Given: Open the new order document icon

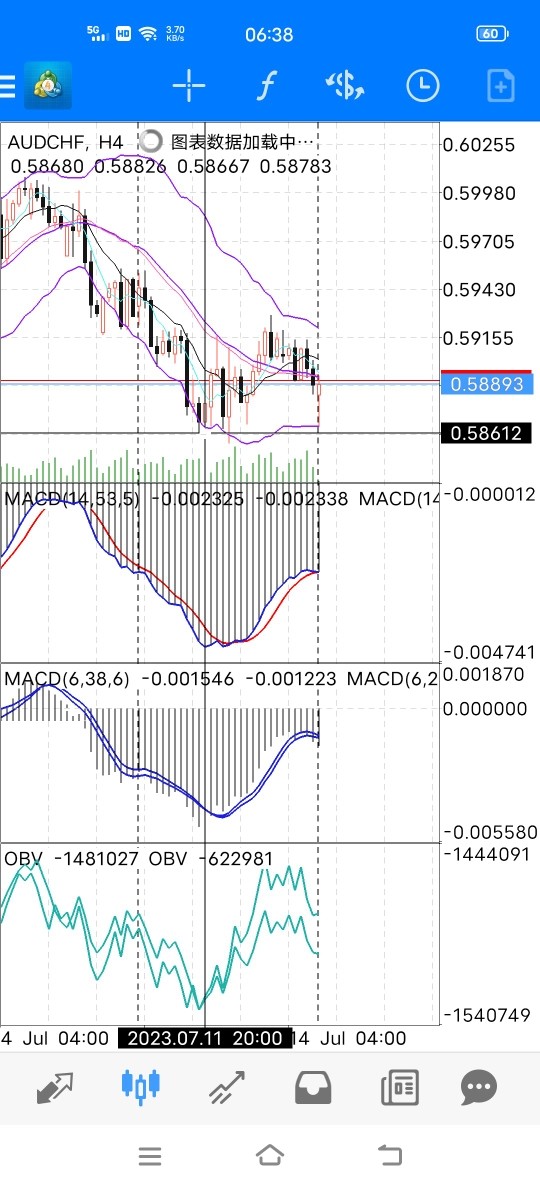Looking at the screenshot, I should point(501,86).
